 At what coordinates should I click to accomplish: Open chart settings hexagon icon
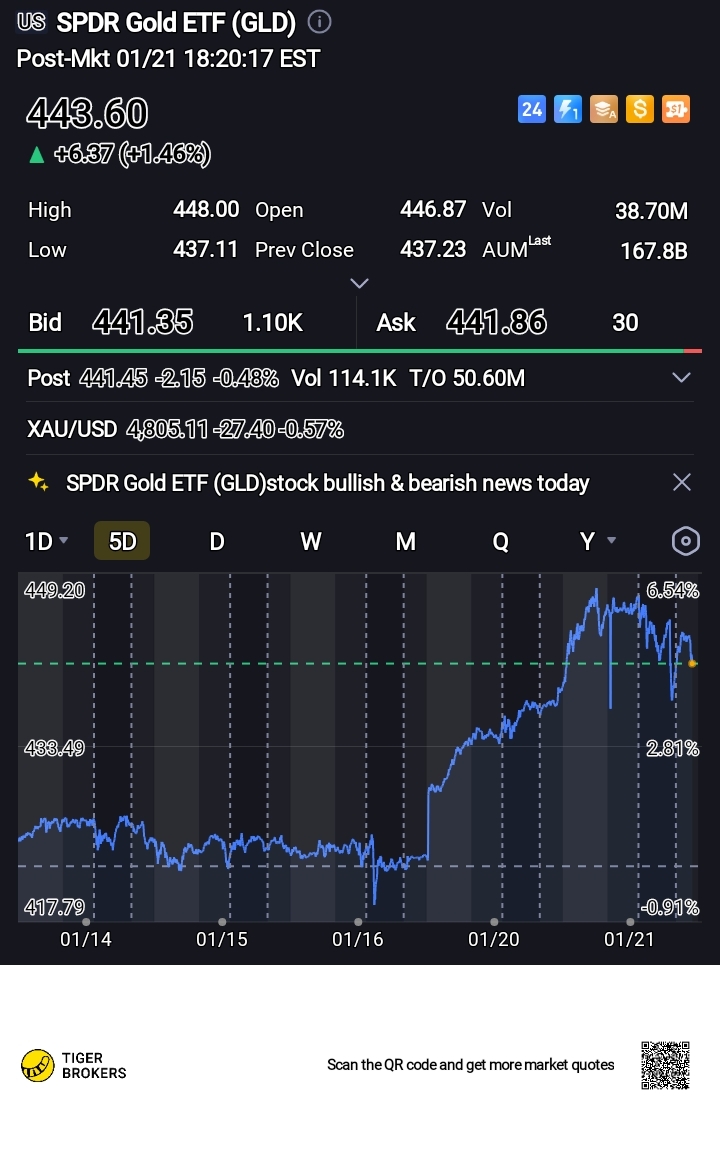(x=685, y=541)
